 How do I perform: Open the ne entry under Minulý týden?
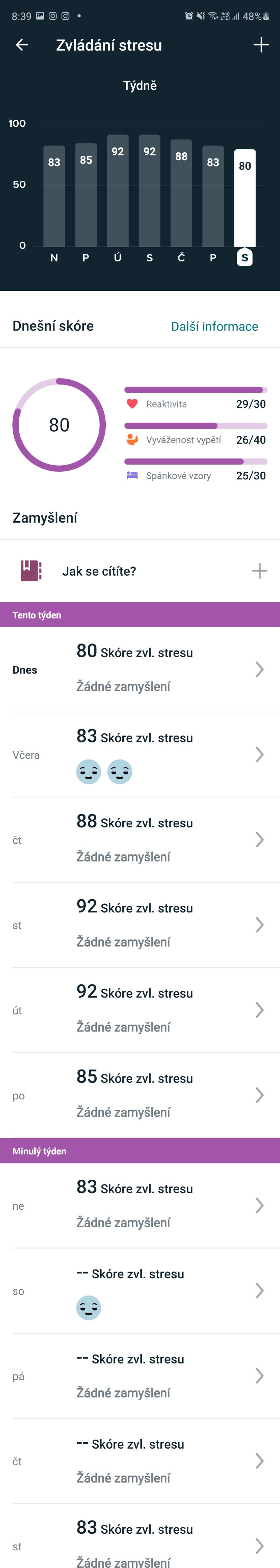[140, 1206]
